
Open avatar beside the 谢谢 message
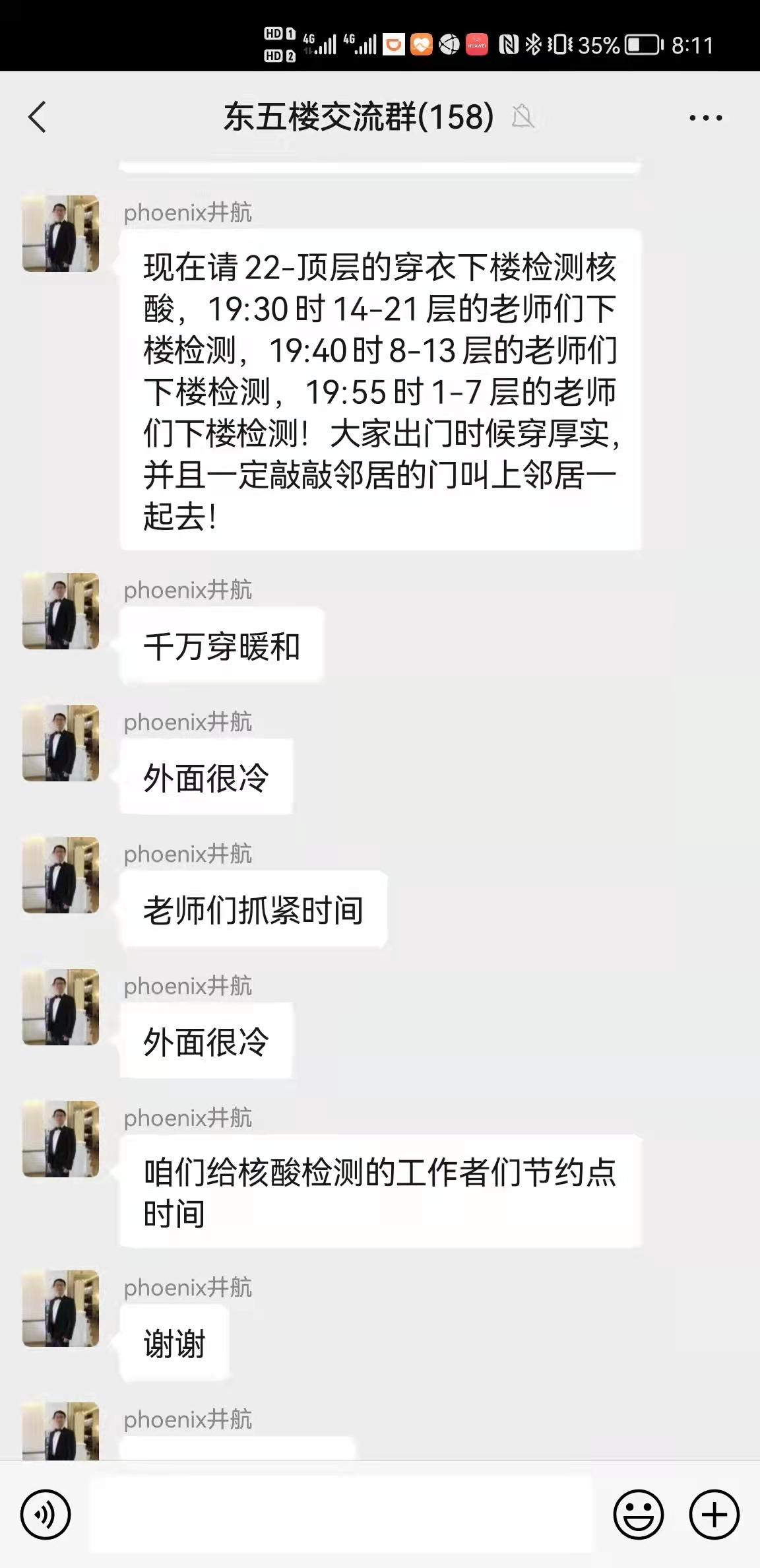[x=61, y=1309]
